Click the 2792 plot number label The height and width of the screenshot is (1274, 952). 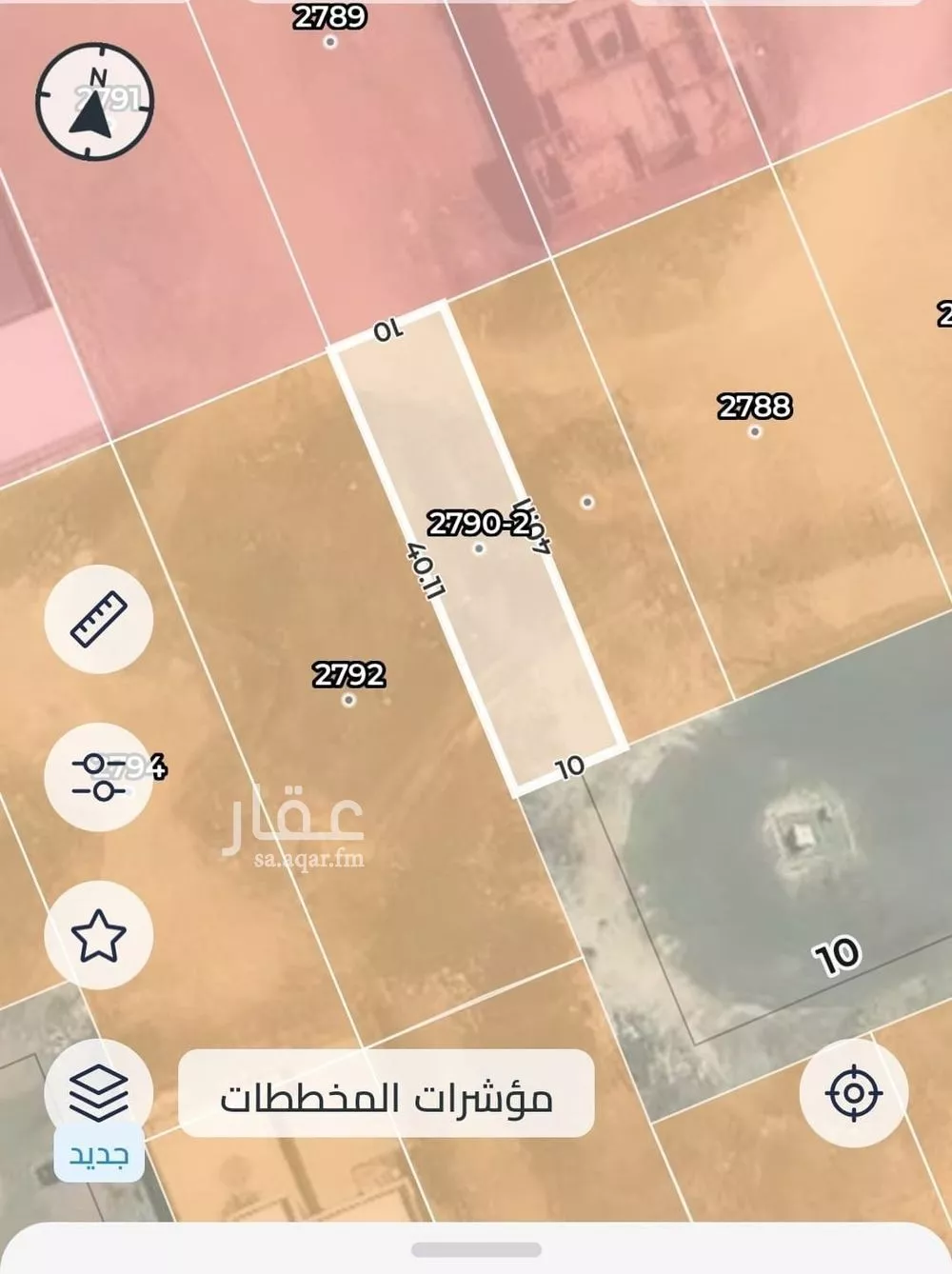pos(348,675)
